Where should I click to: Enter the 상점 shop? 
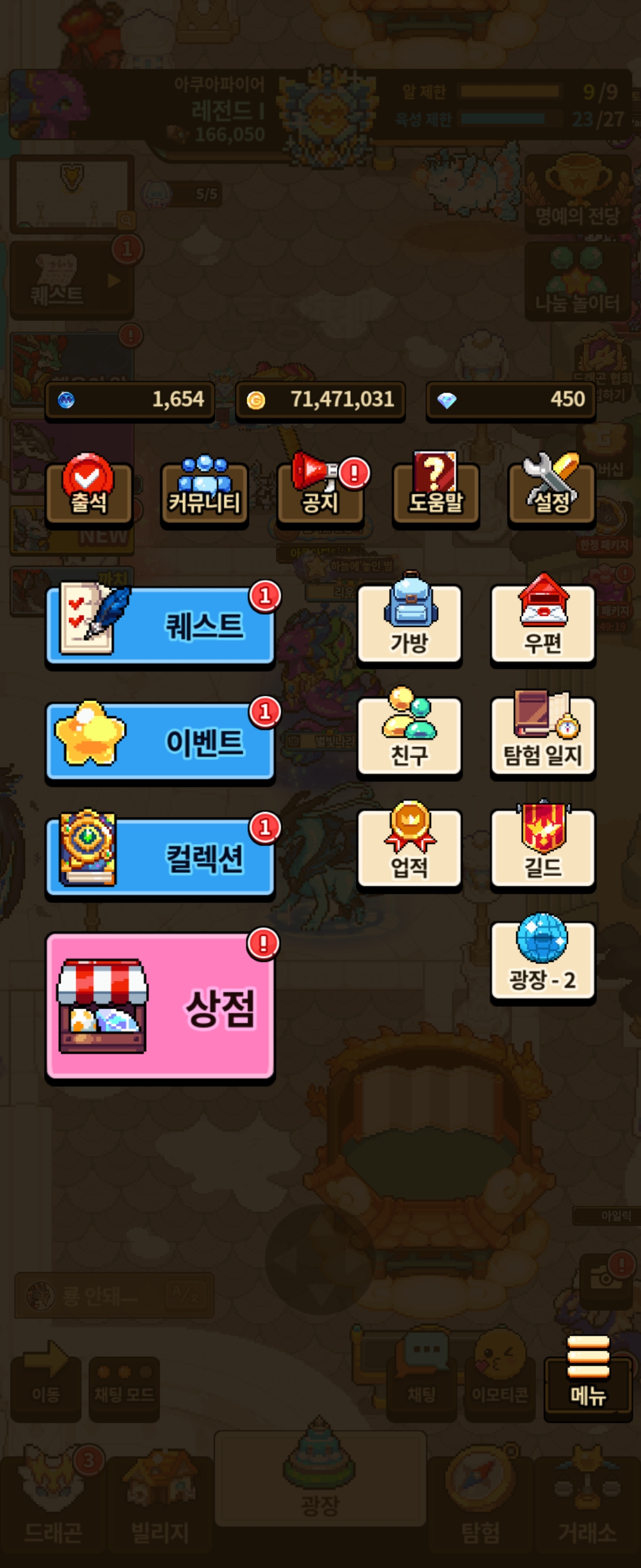160,1006
